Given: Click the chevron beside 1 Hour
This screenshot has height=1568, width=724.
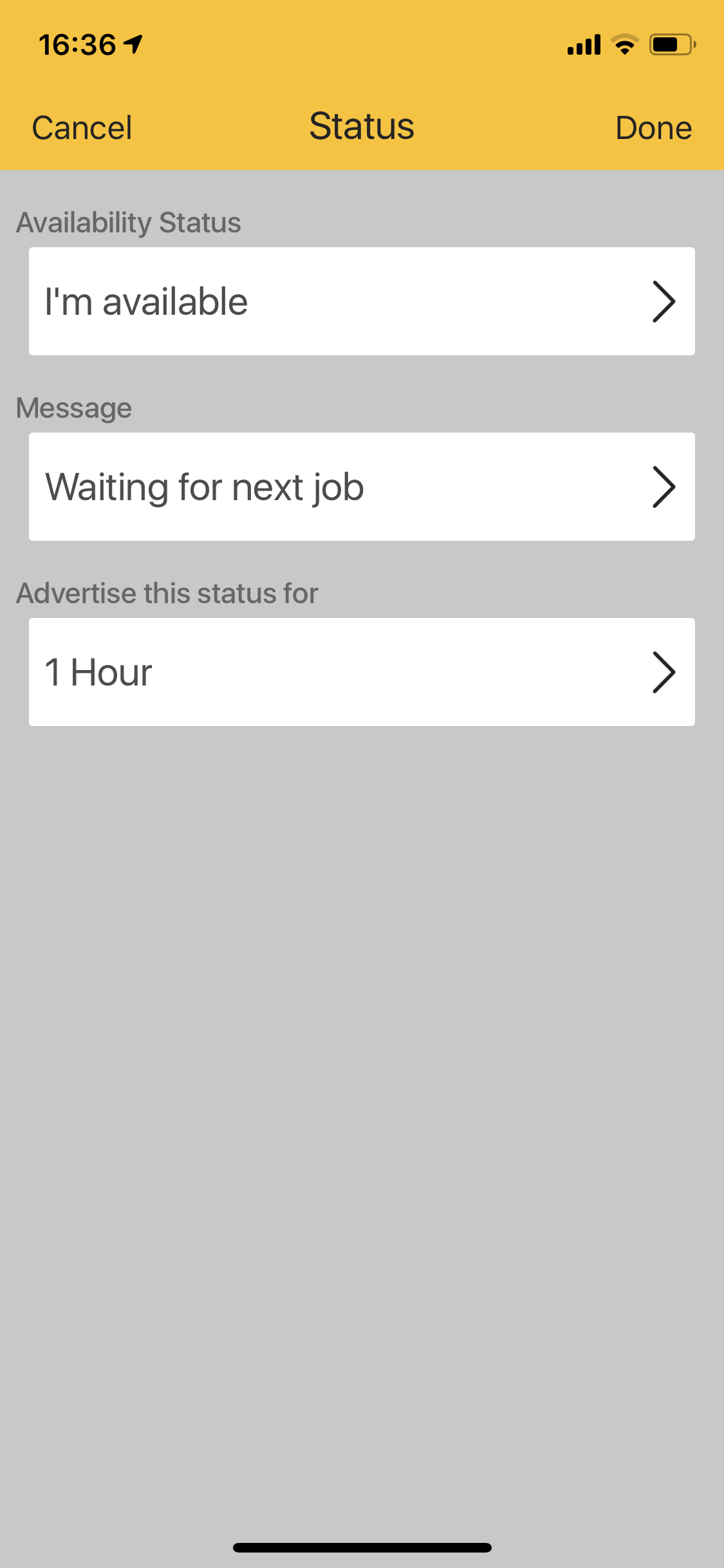Looking at the screenshot, I should [665, 671].
